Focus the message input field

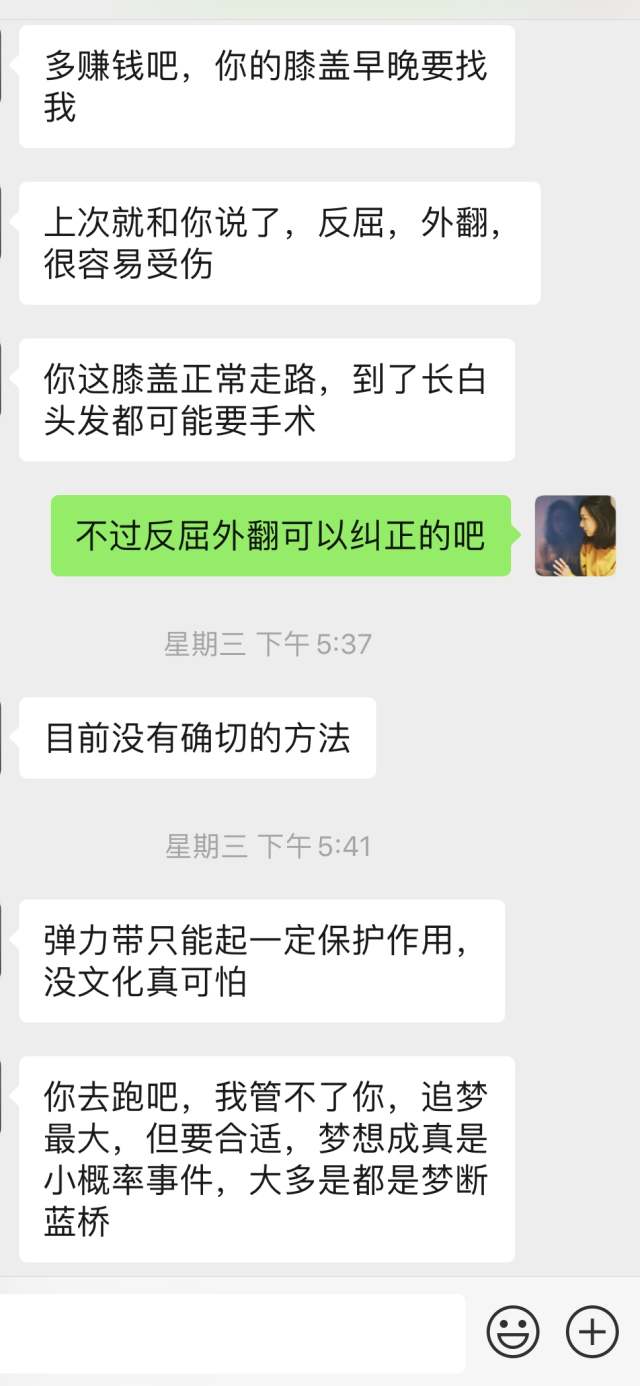232,1332
